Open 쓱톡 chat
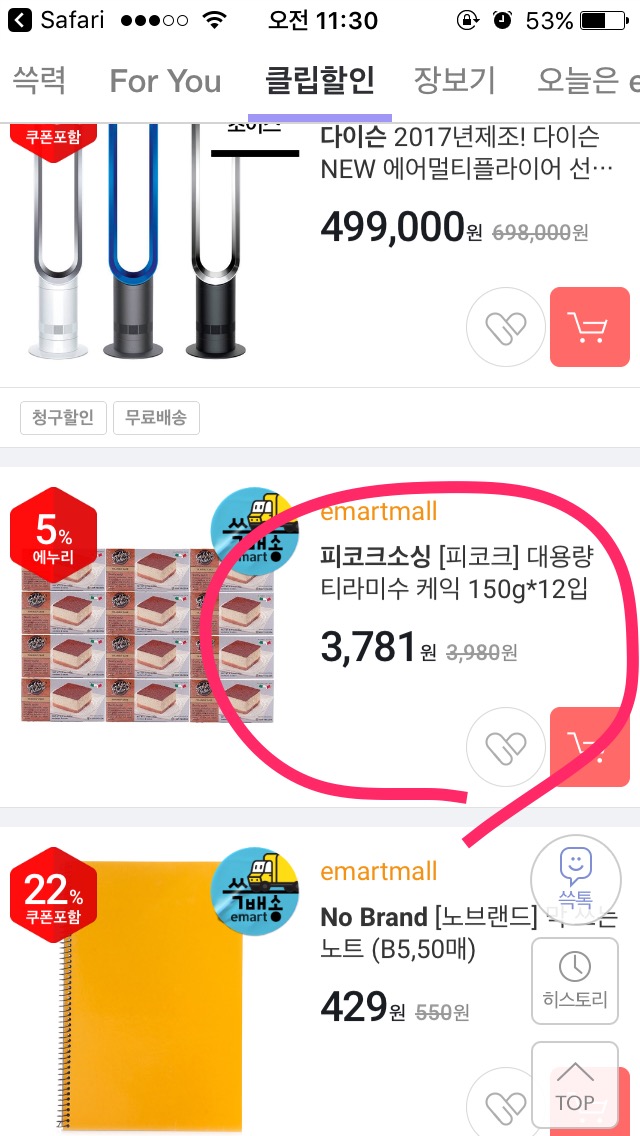Image resolution: width=640 pixels, height=1136 pixels. 575,877
